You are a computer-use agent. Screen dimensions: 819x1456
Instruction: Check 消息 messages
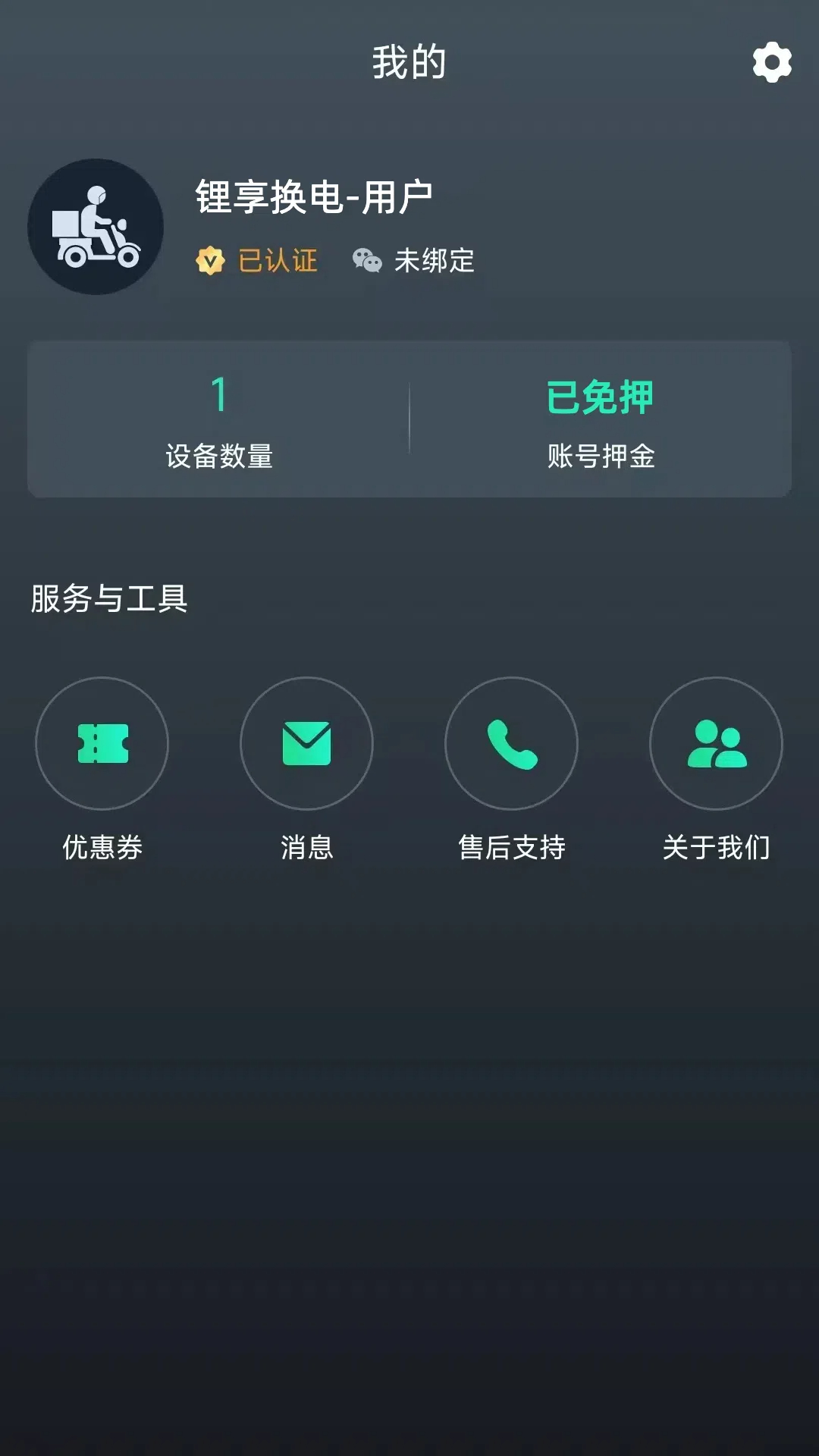tap(306, 743)
